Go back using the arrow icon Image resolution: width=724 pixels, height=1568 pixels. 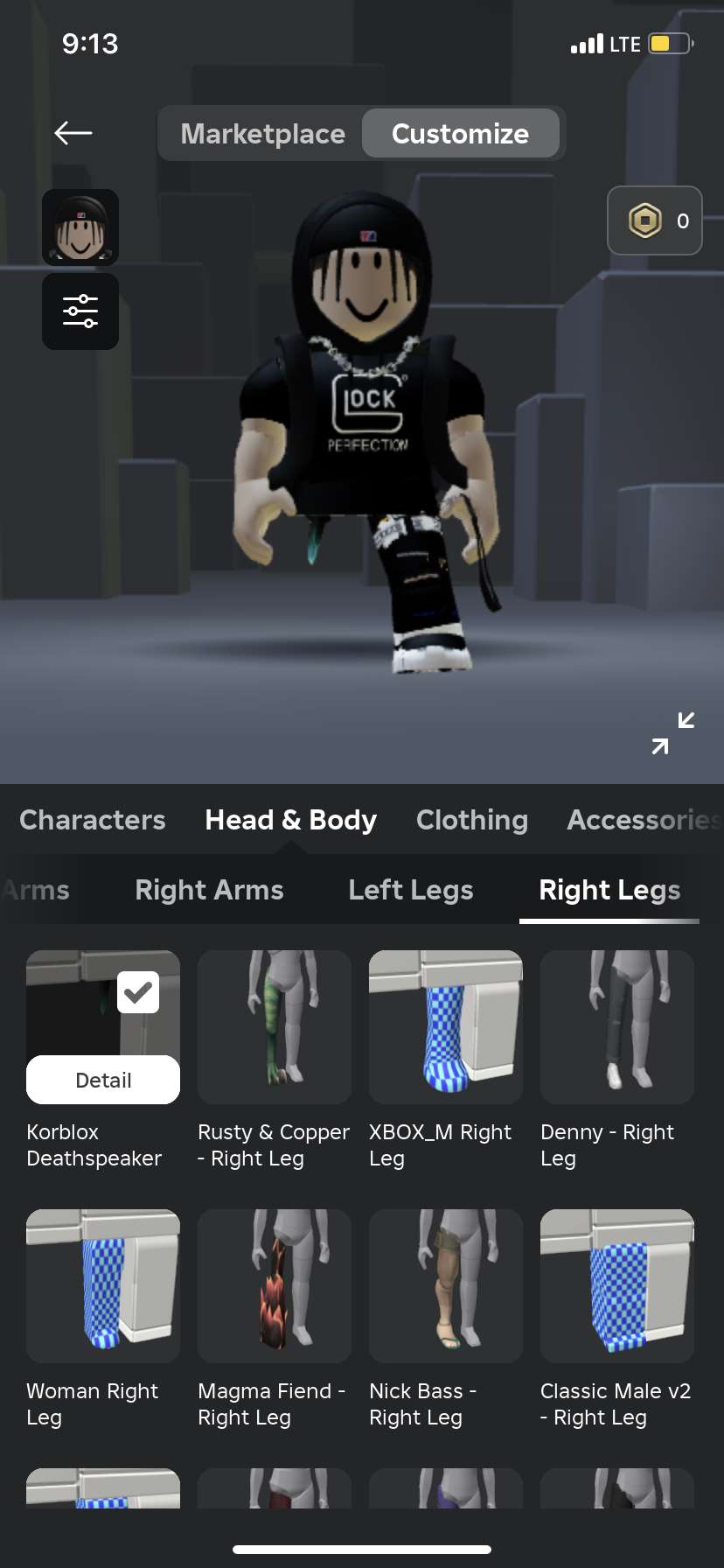(73, 133)
